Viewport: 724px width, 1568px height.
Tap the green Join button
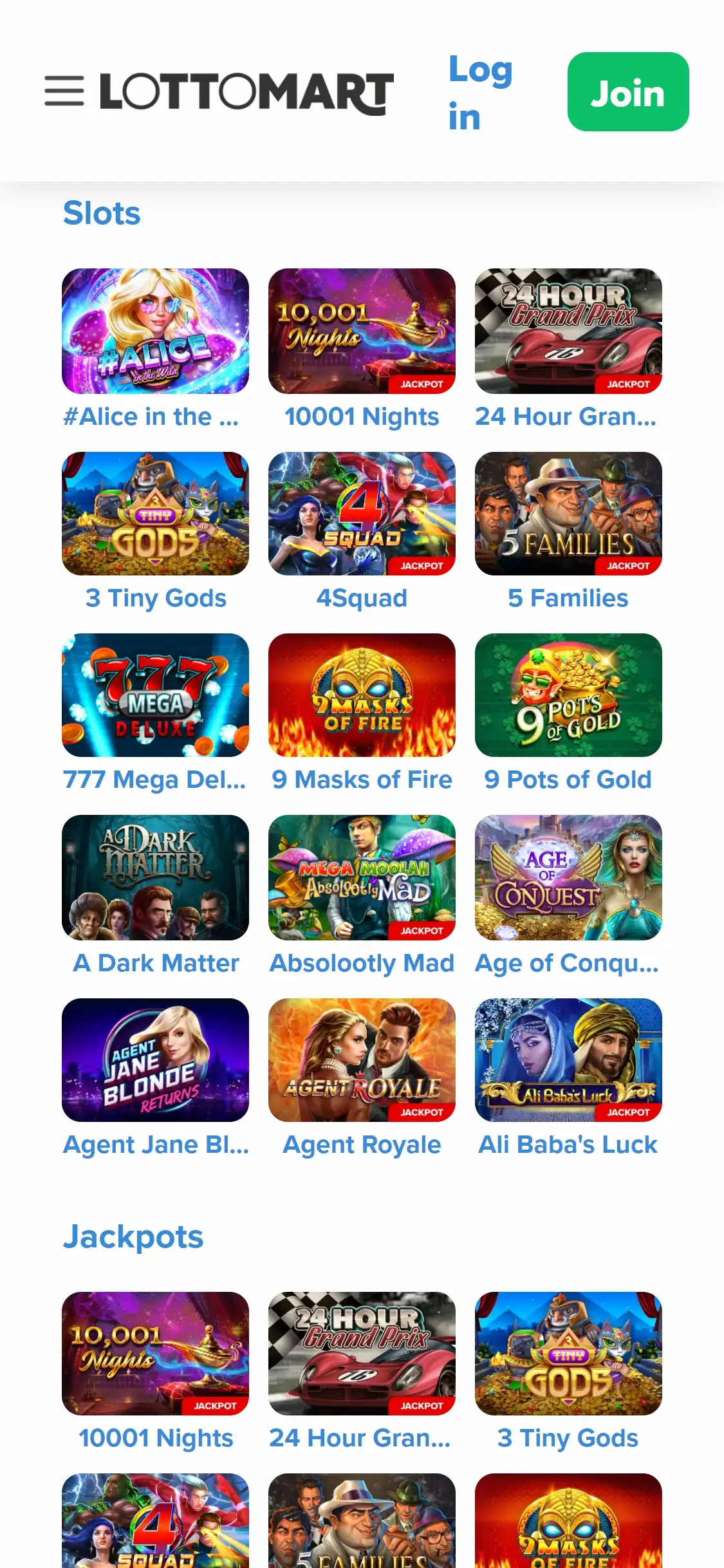pyautogui.click(x=627, y=92)
